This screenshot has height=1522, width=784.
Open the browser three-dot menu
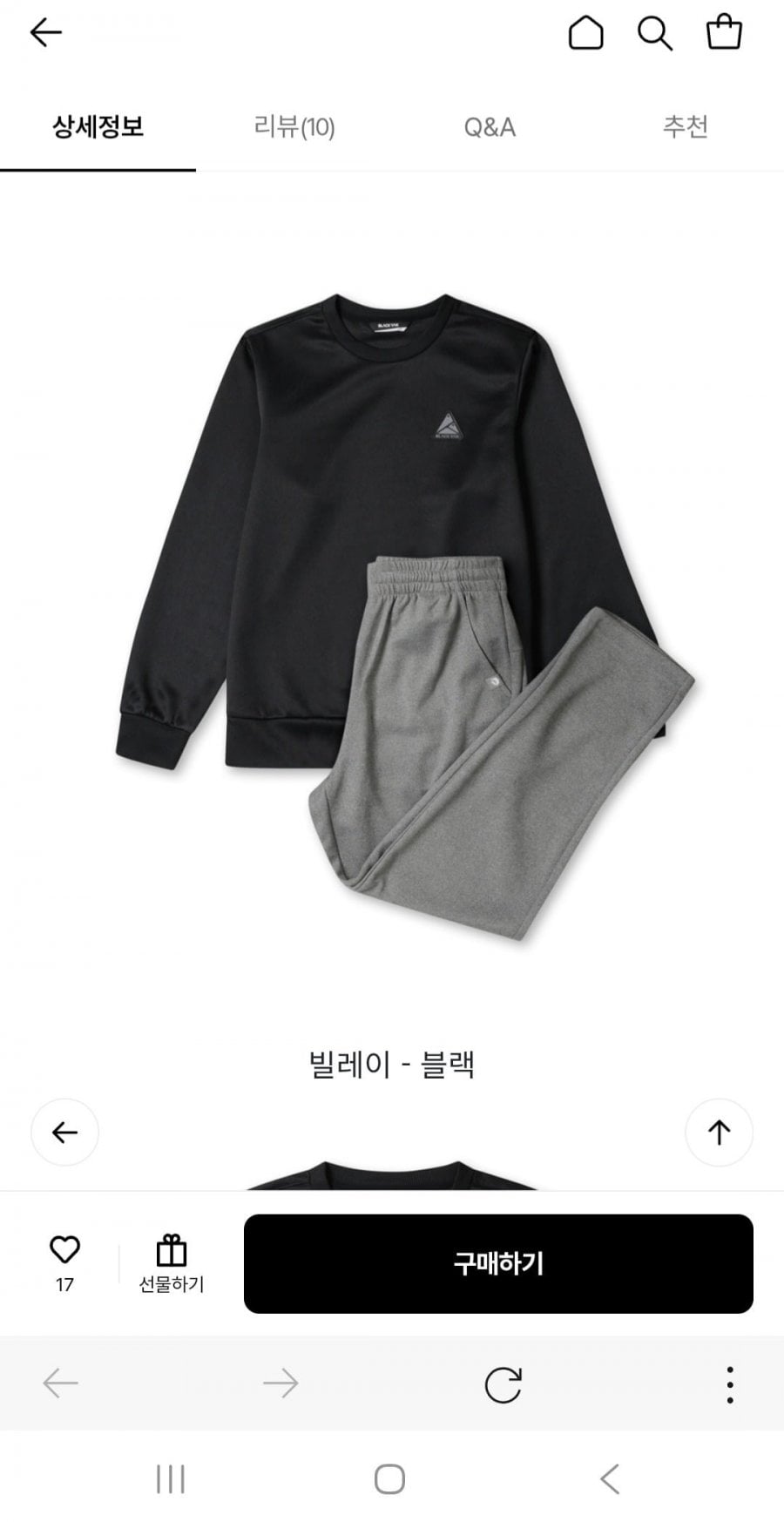click(x=730, y=1384)
